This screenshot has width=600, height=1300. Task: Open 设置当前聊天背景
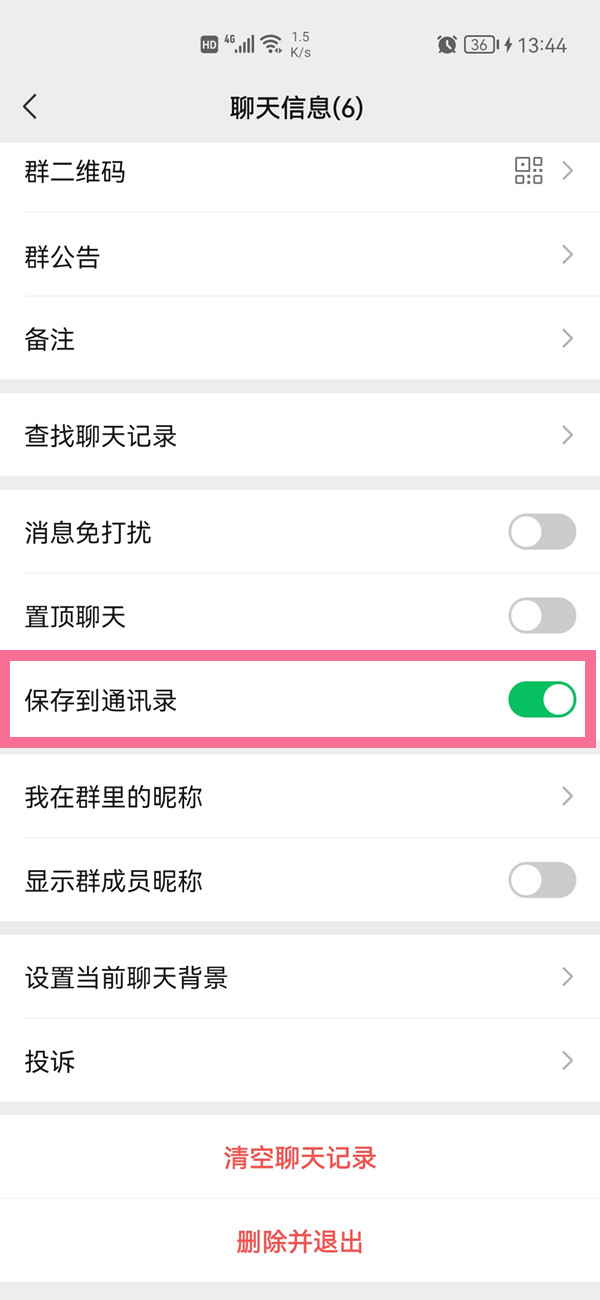point(300,977)
